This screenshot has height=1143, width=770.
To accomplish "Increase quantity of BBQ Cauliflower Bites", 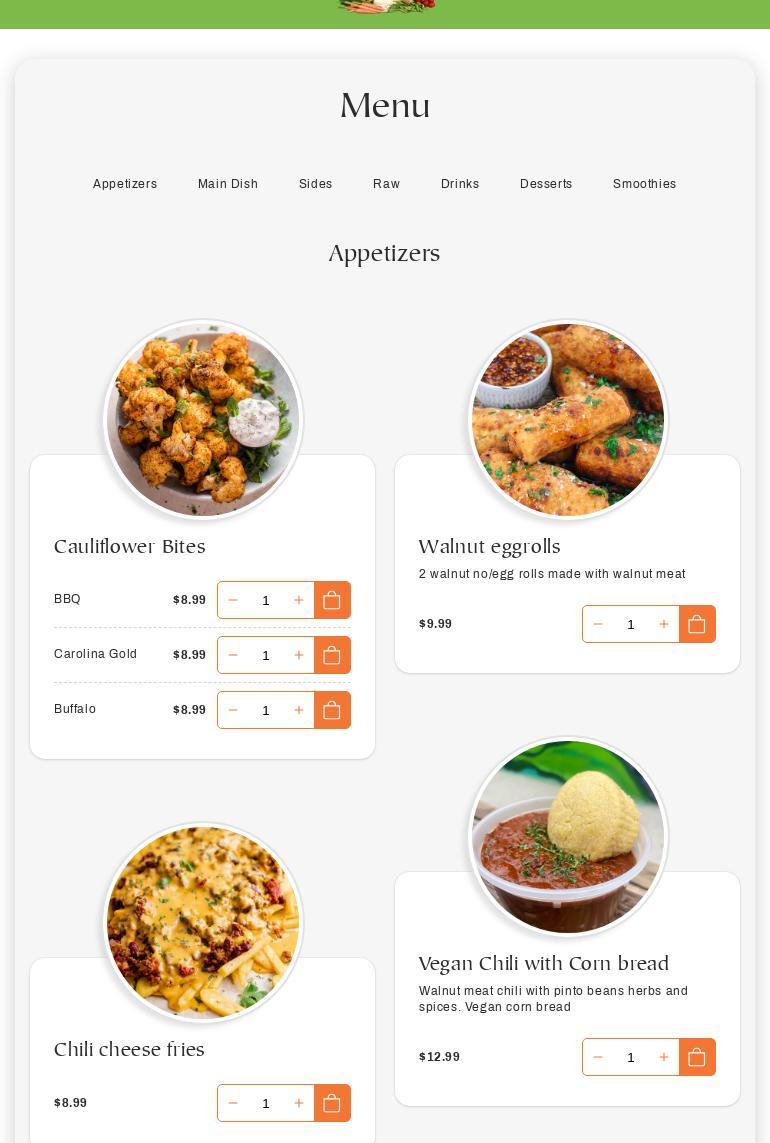I will [298, 600].
